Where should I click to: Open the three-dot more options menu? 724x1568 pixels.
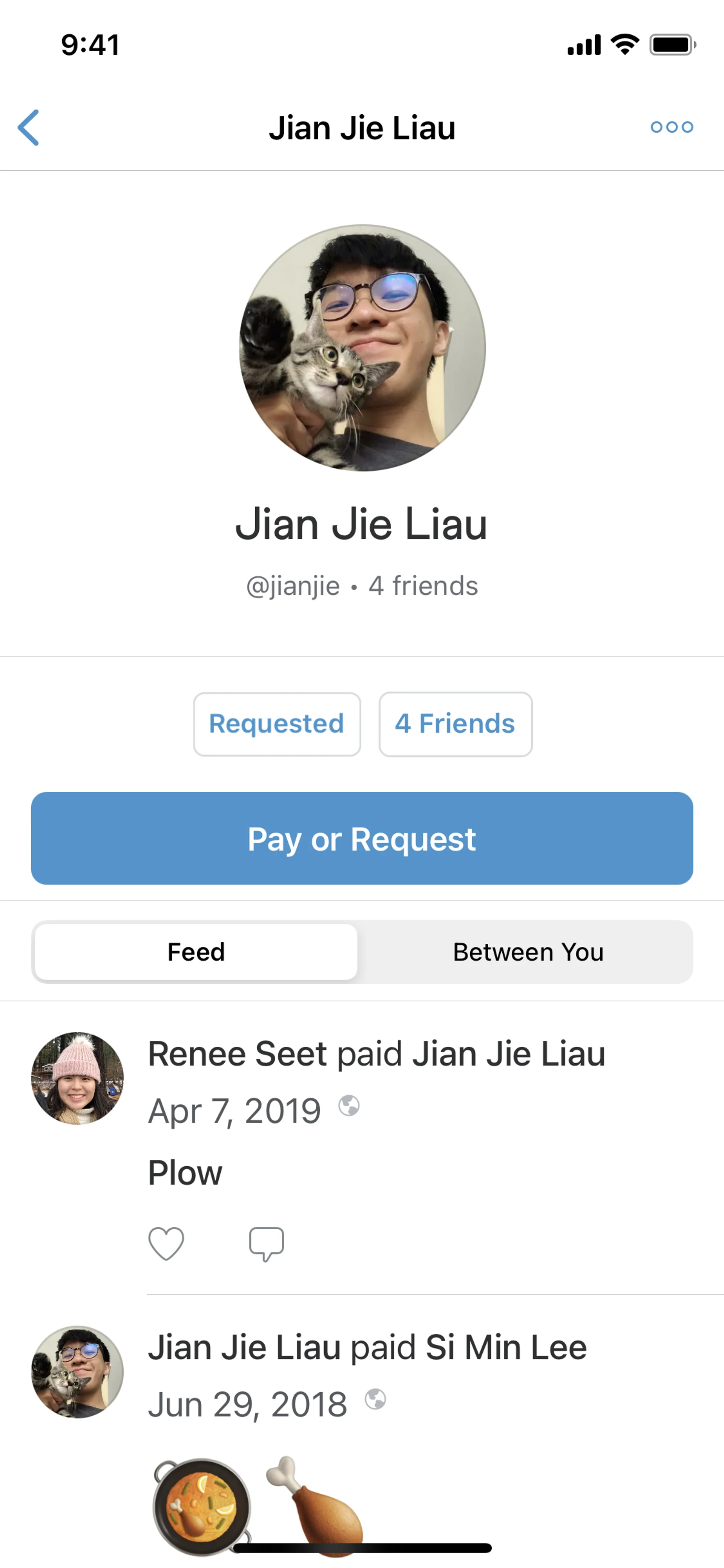[671, 127]
